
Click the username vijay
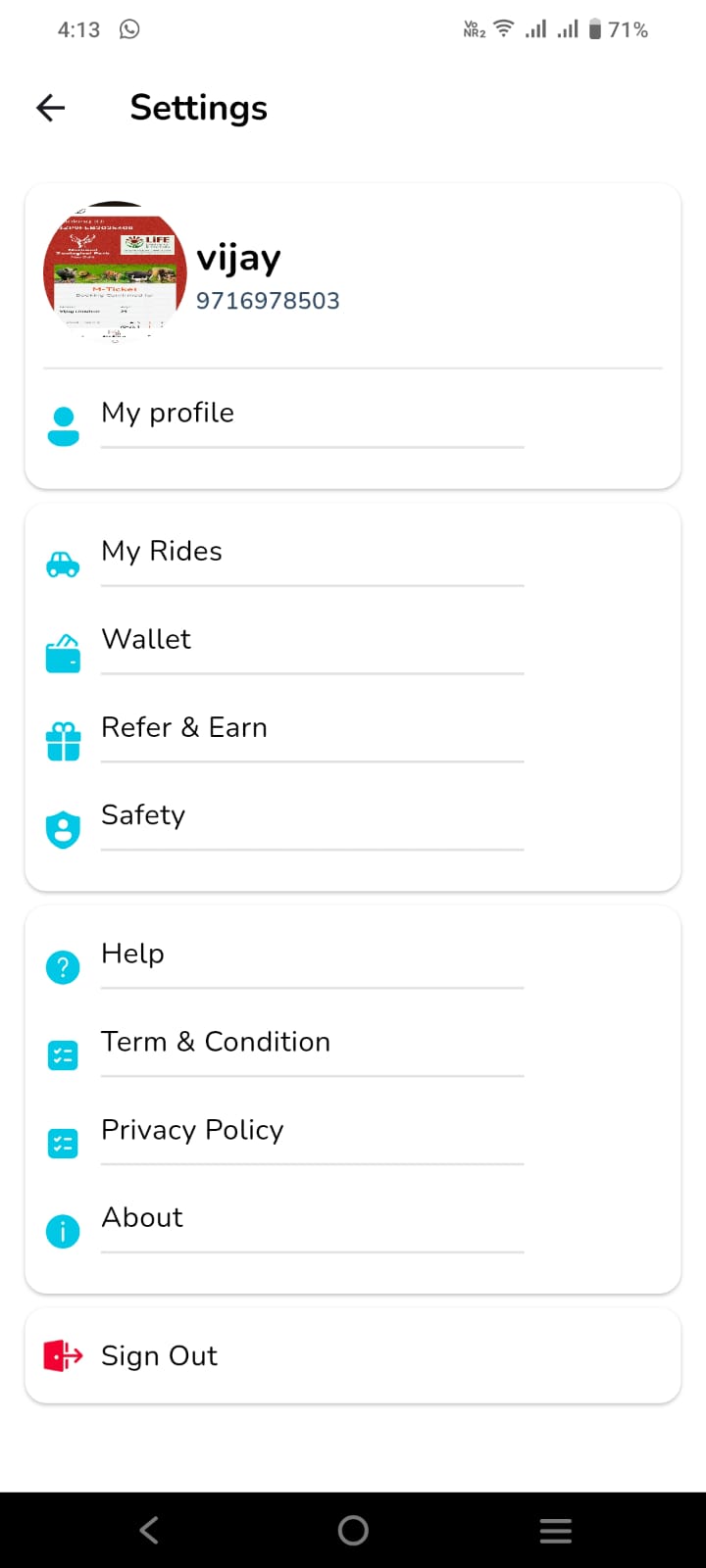[x=238, y=257]
